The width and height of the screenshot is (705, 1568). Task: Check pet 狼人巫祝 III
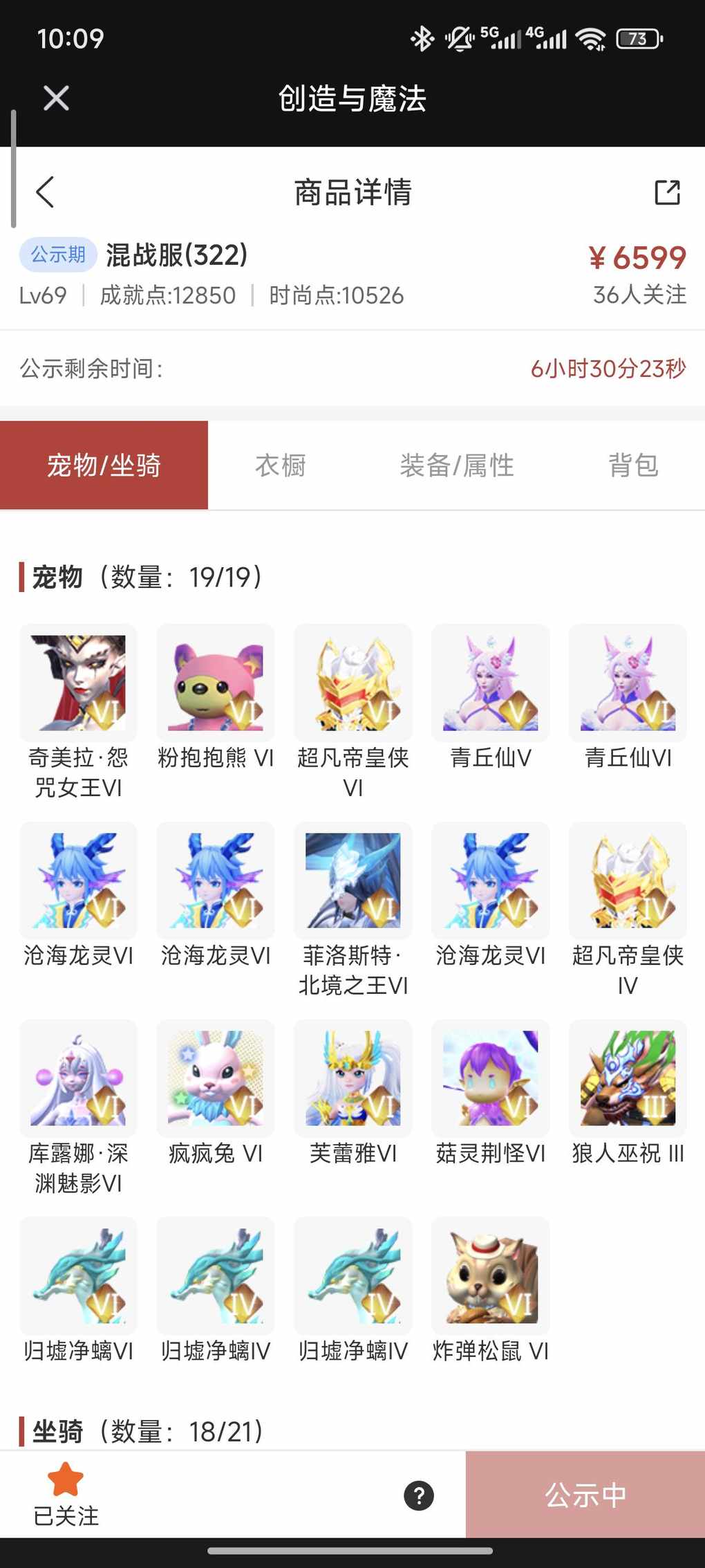point(628,1078)
